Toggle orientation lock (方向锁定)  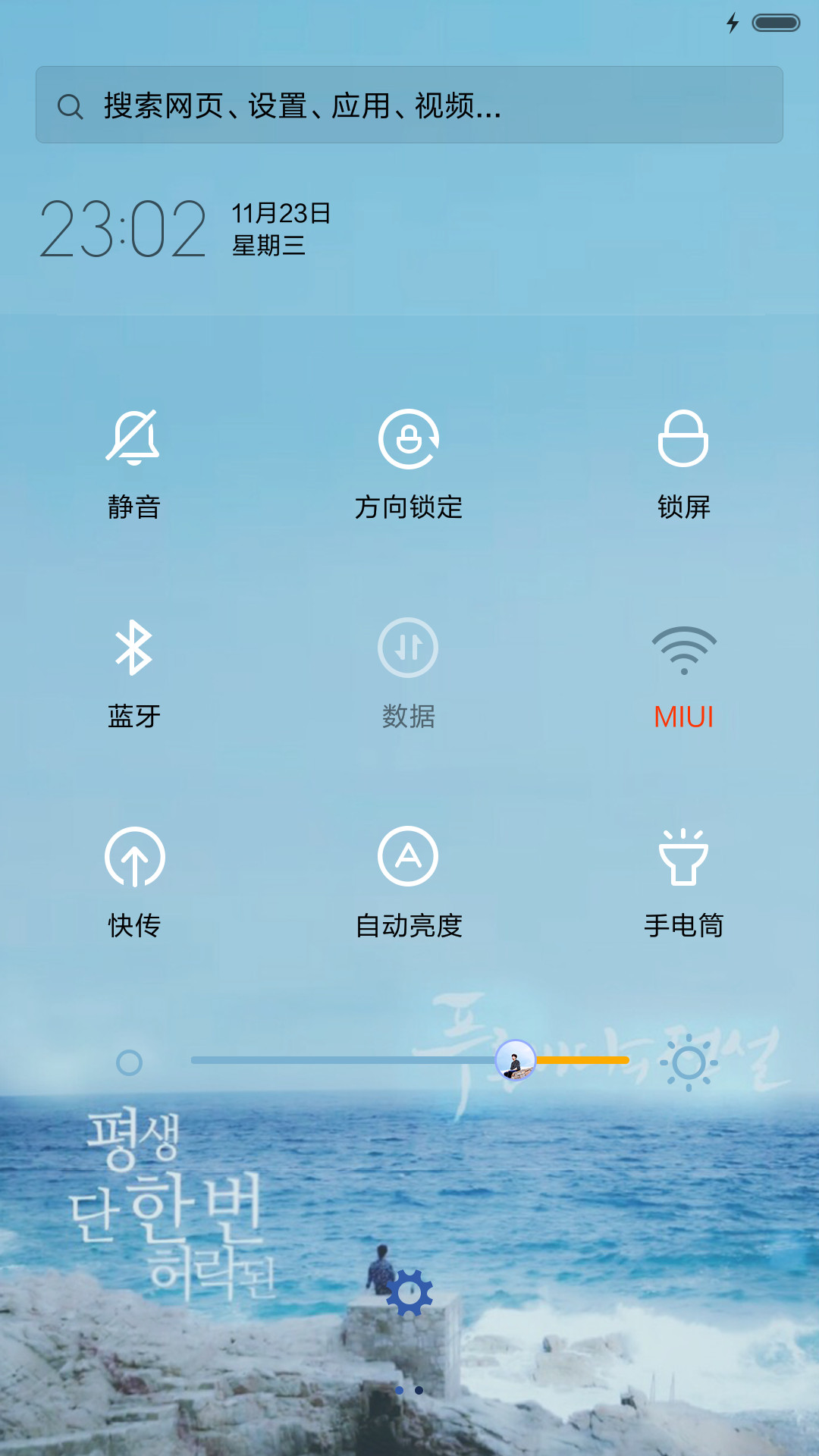409,464
